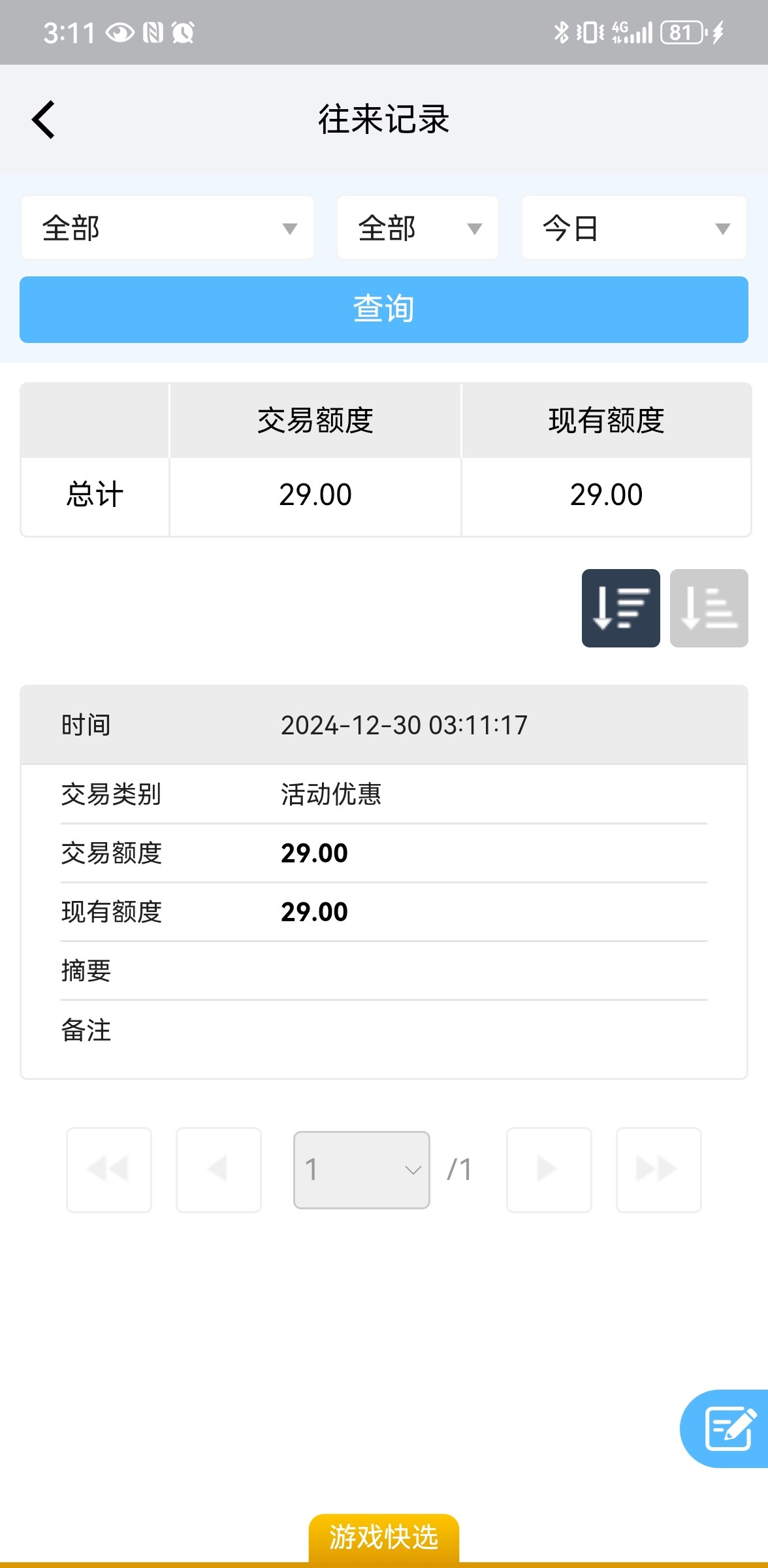Select the dark descending sort icon

[621, 608]
